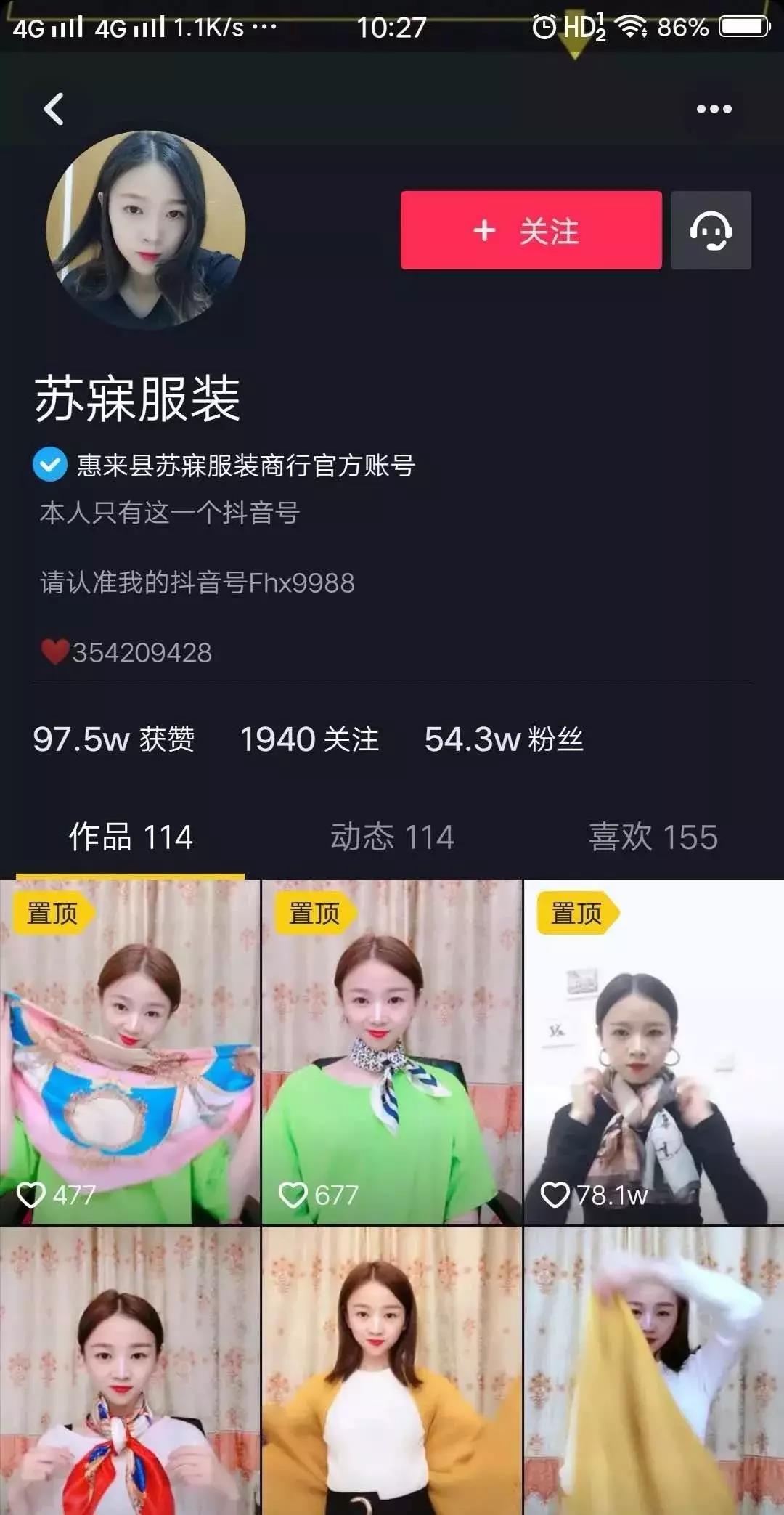784x1515 pixels.
Task: Click the 97.5w 获赞 stat
Action: (115, 740)
